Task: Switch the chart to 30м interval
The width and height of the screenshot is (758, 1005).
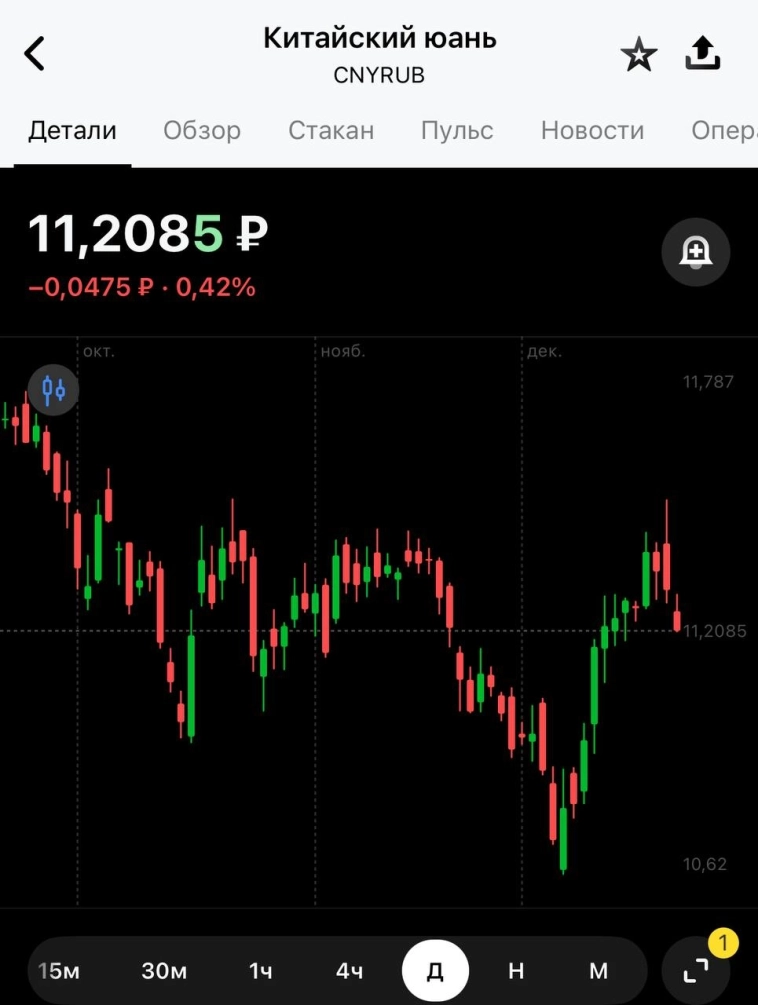Action: [x=164, y=970]
